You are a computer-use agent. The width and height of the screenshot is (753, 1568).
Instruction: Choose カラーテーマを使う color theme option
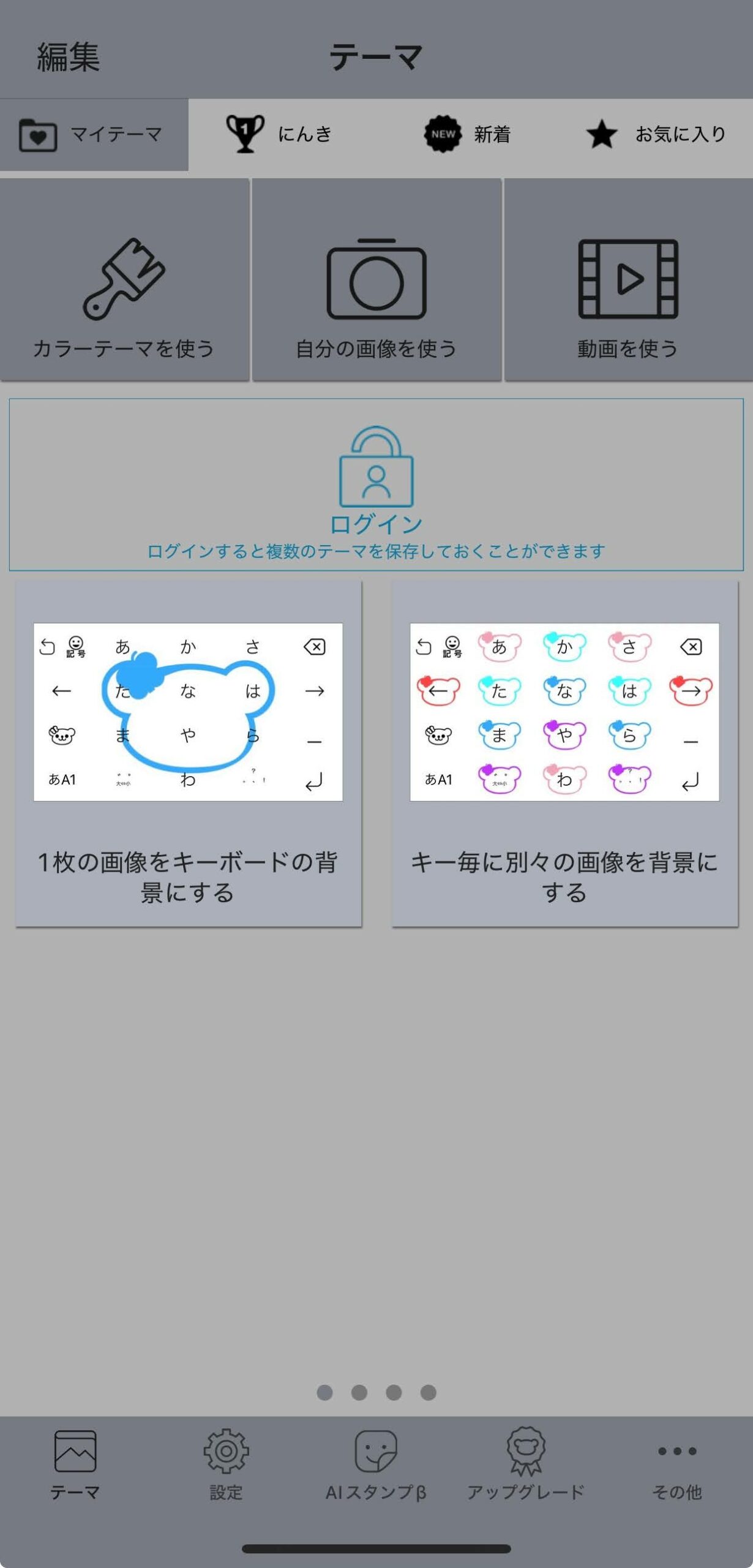(x=124, y=280)
